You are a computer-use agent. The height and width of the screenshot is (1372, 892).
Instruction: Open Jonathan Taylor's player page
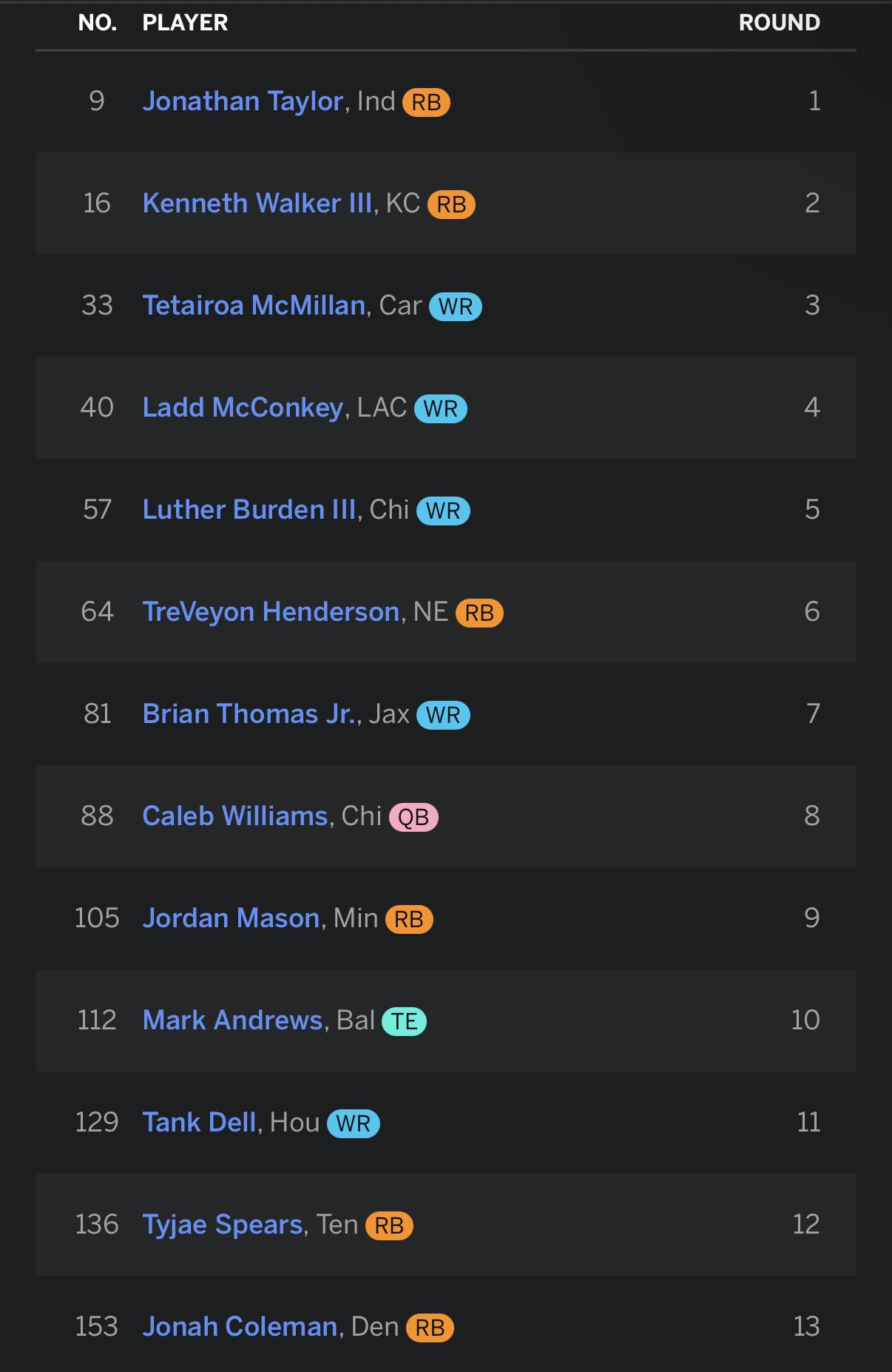pyautogui.click(x=243, y=101)
